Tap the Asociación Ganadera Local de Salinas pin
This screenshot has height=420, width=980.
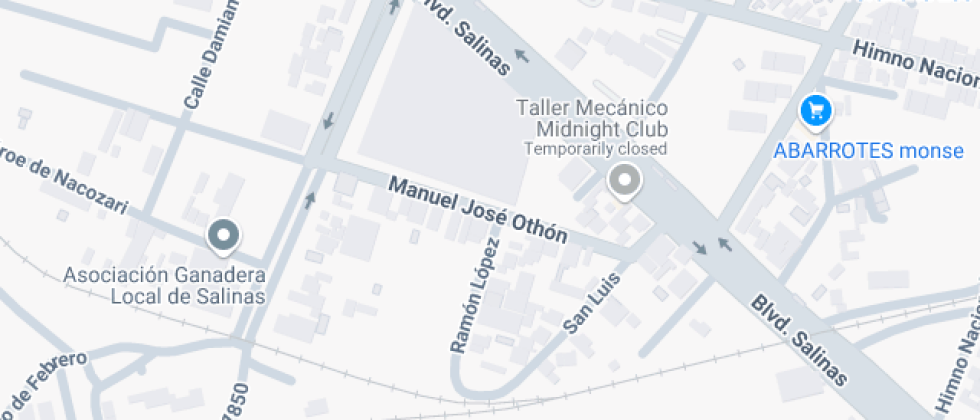(x=224, y=236)
